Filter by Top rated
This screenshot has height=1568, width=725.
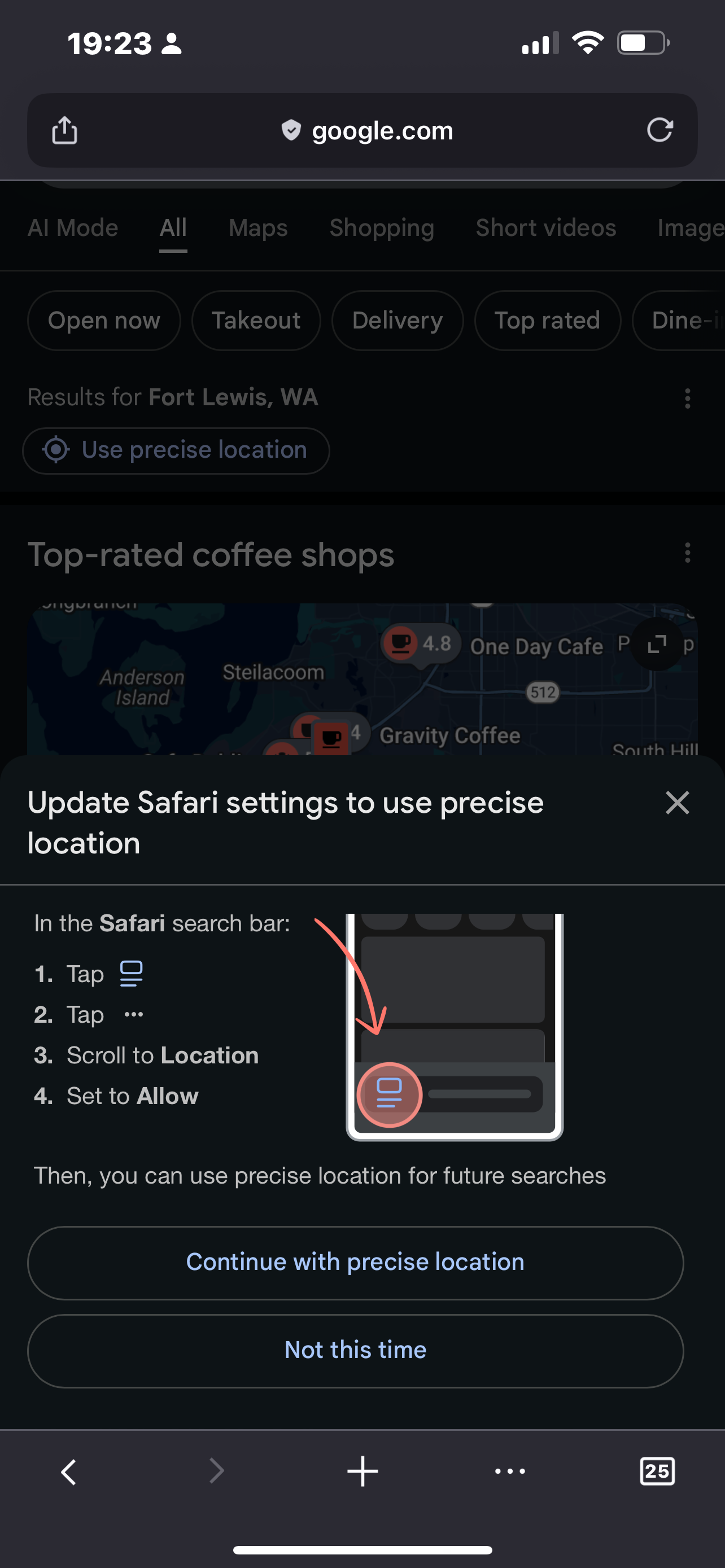coord(547,321)
